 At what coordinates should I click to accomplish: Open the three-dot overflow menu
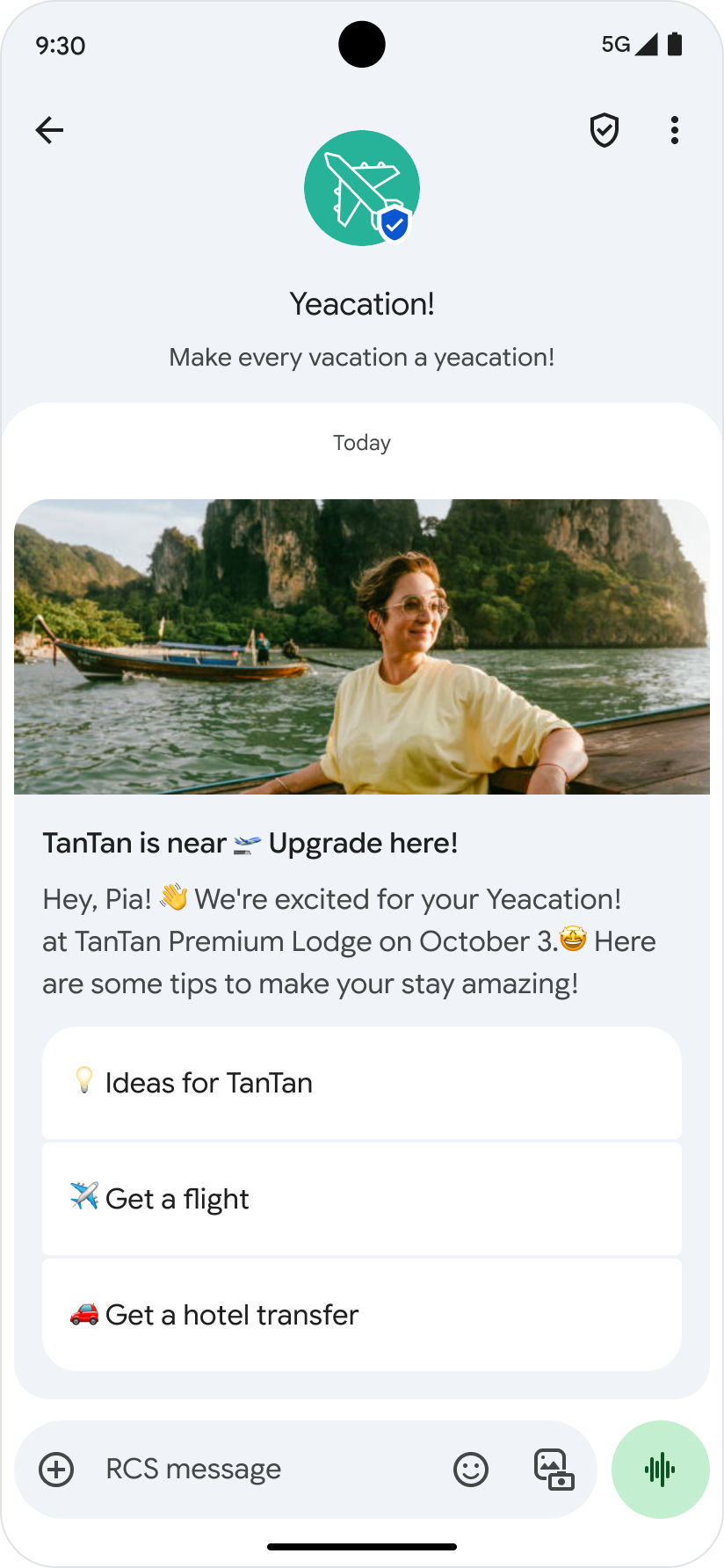(x=674, y=130)
